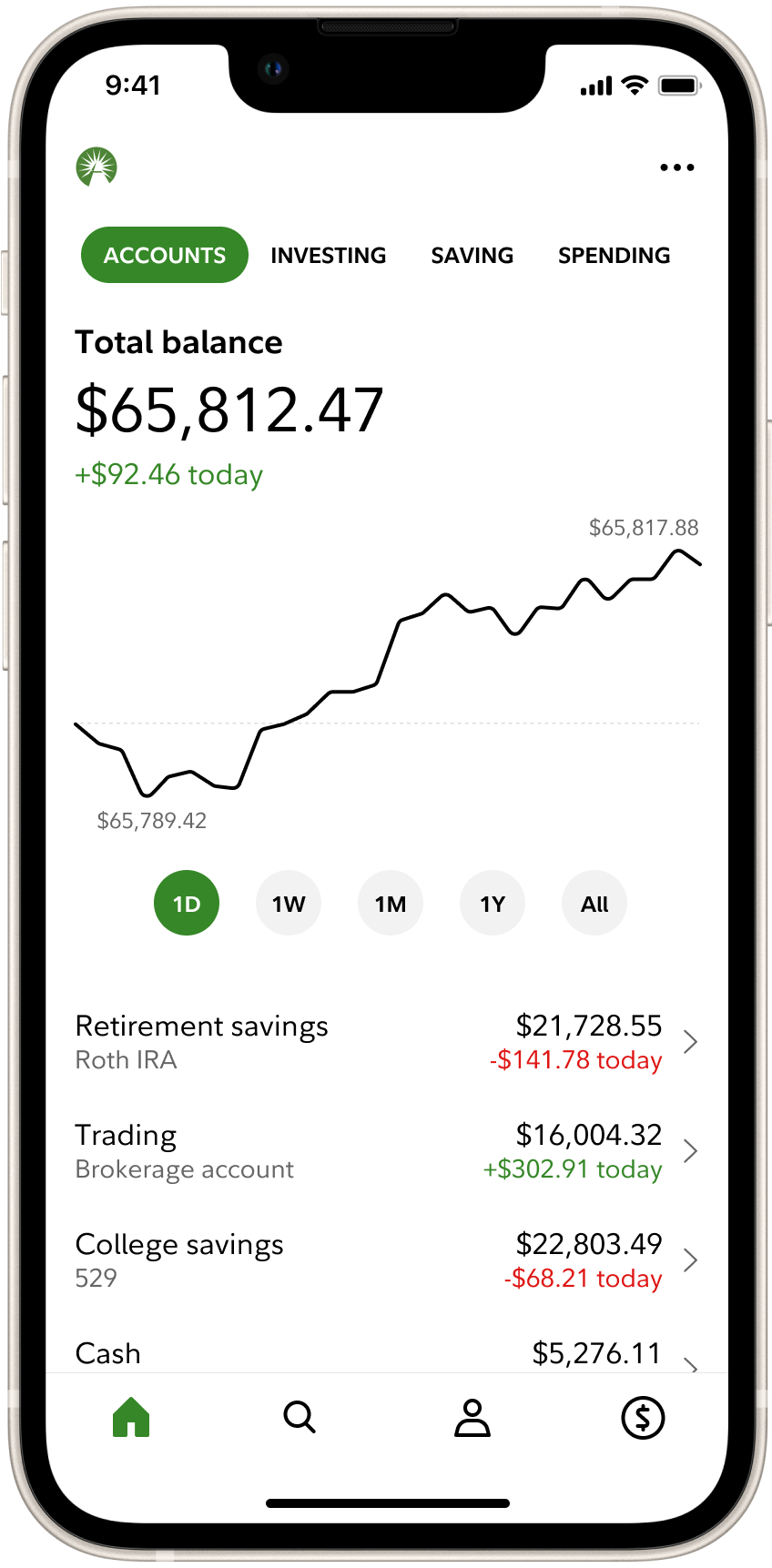Switch to the Saving tab
The height and width of the screenshot is (1568, 772).
pyautogui.click(x=472, y=256)
